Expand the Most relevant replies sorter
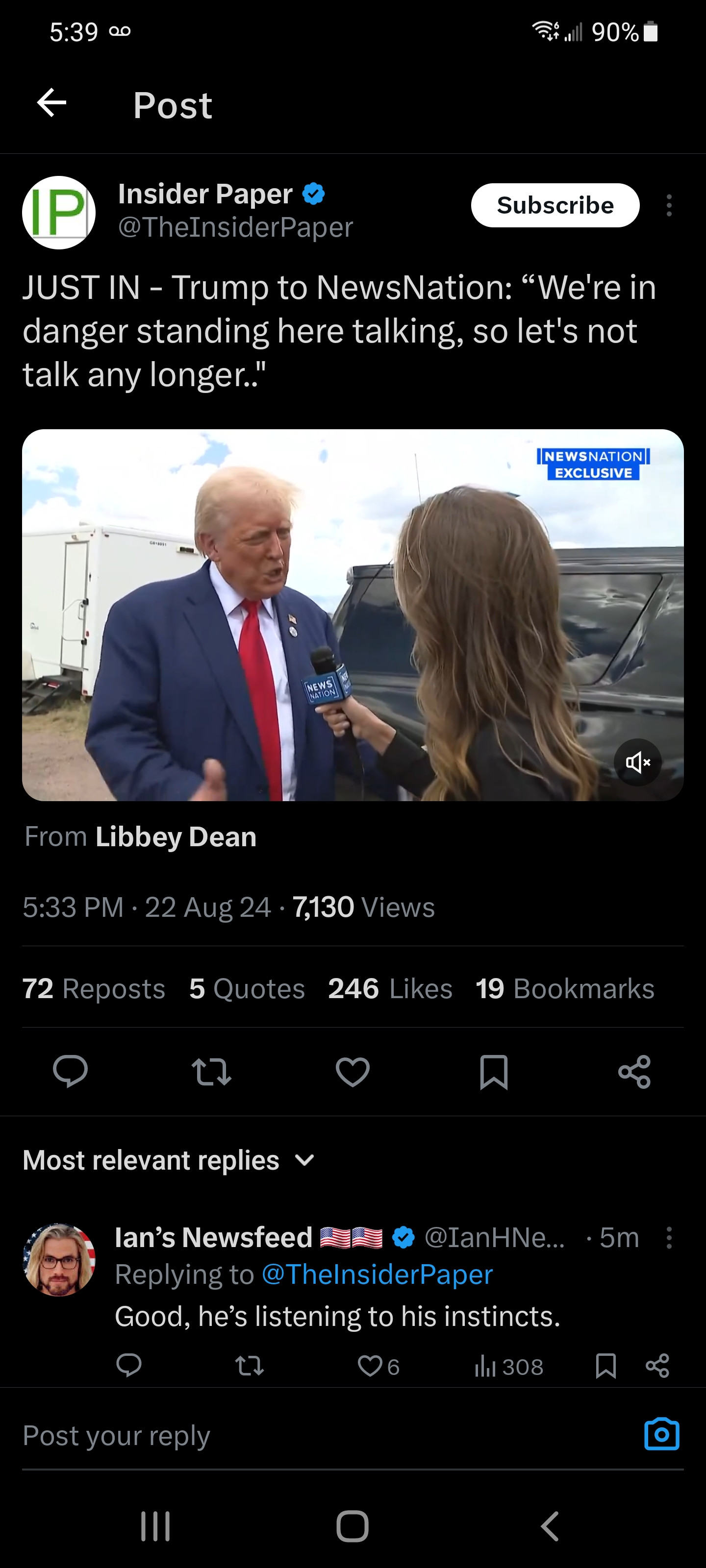The image size is (706, 1568). click(169, 1160)
